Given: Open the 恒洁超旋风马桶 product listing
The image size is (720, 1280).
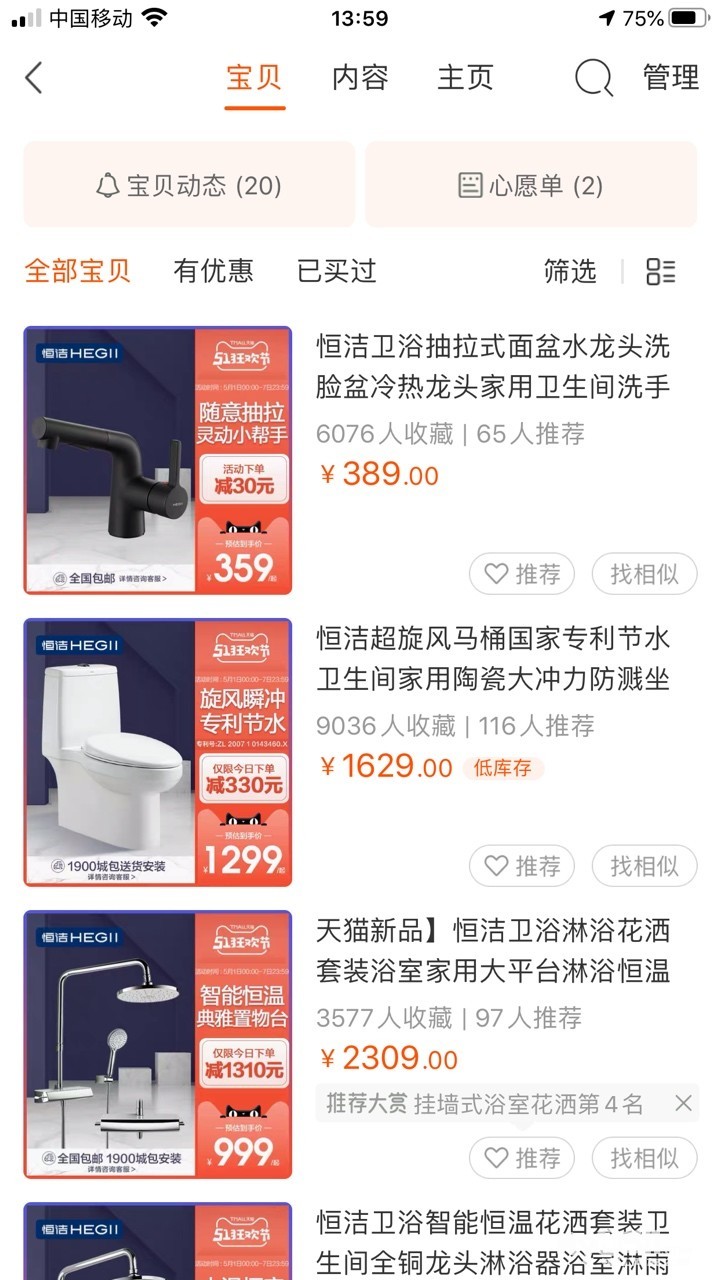Looking at the screenshot, I should tap(493, 659).
